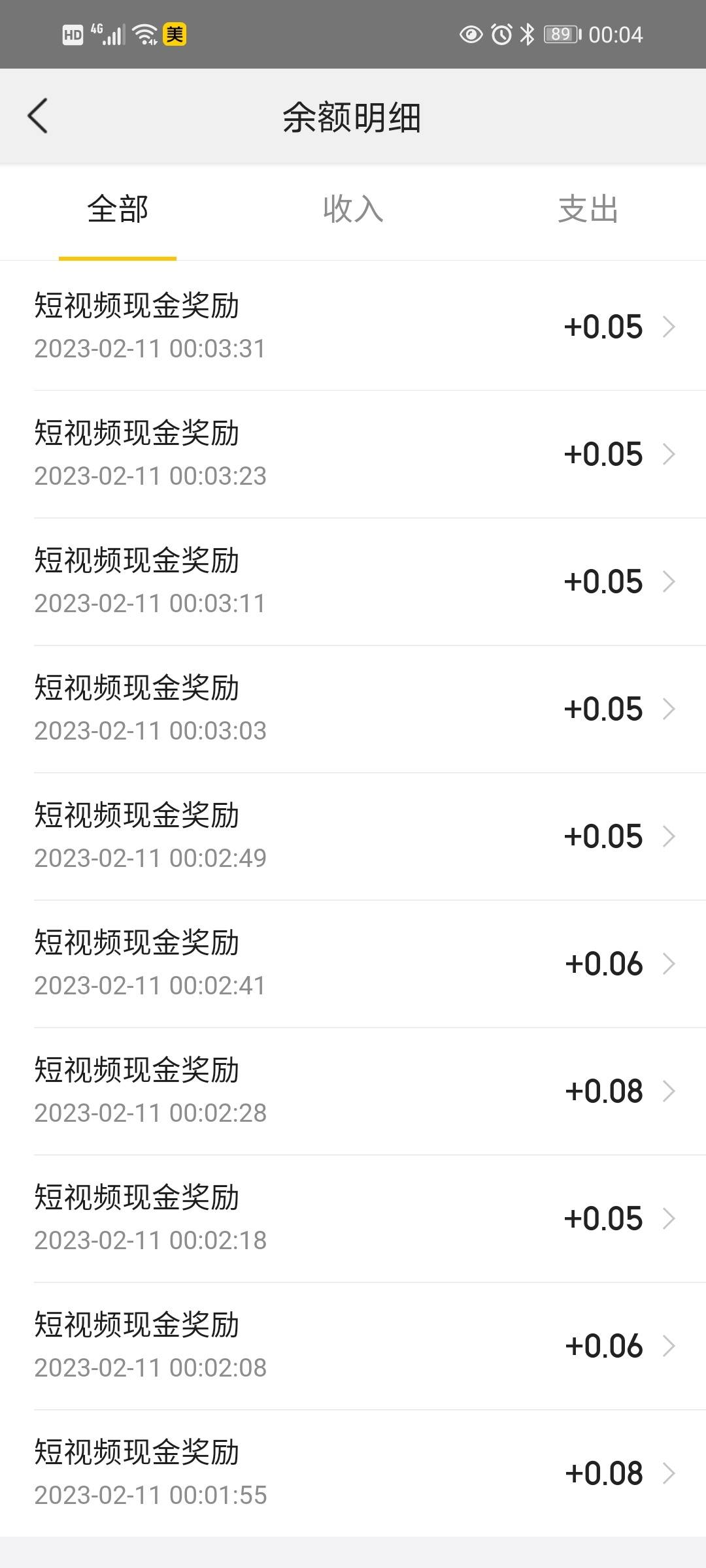Open the +0.08 entry from 00:02:28
This screenshot has width=706, height=1568.
[x=353, y=1091]
